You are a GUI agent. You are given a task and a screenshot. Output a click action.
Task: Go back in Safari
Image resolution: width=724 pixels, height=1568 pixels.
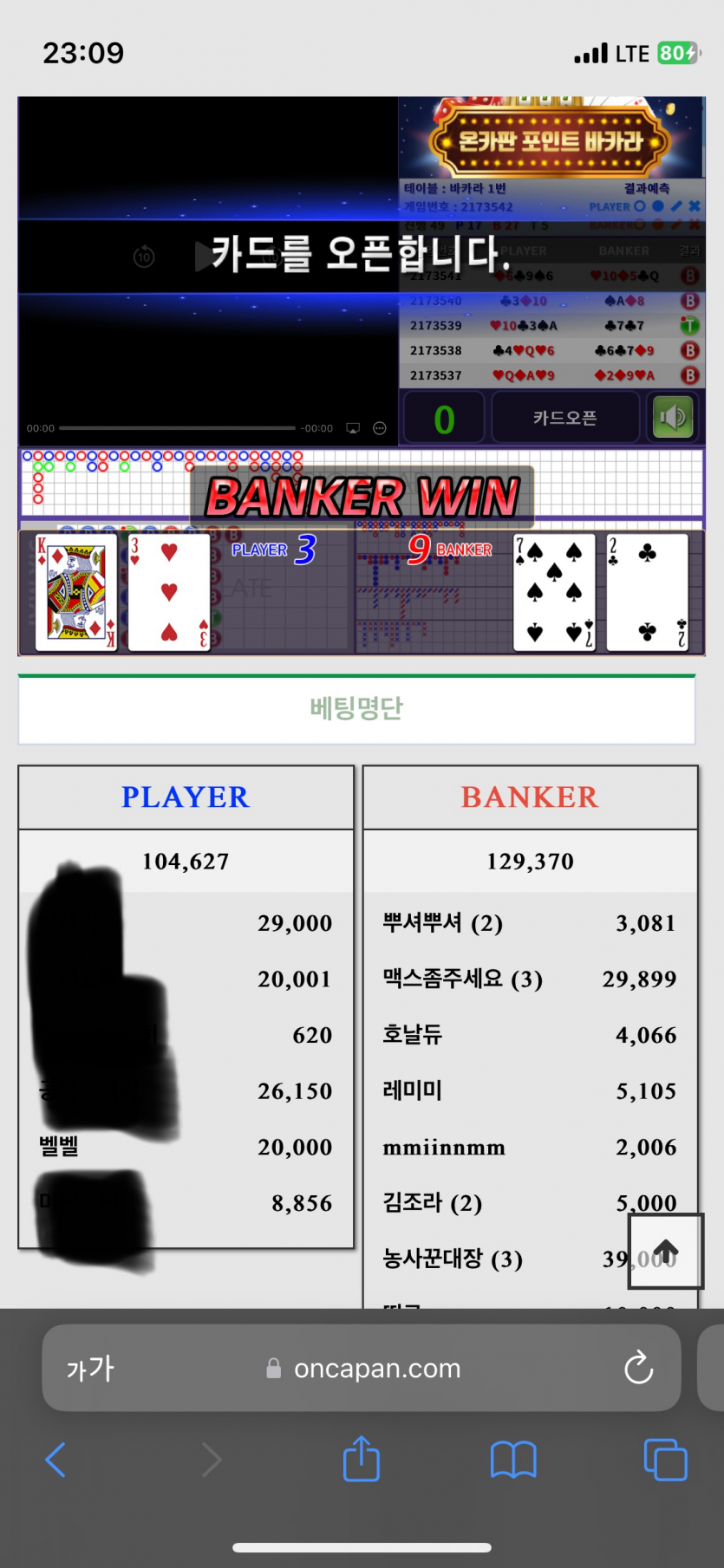coord(55,1460)
